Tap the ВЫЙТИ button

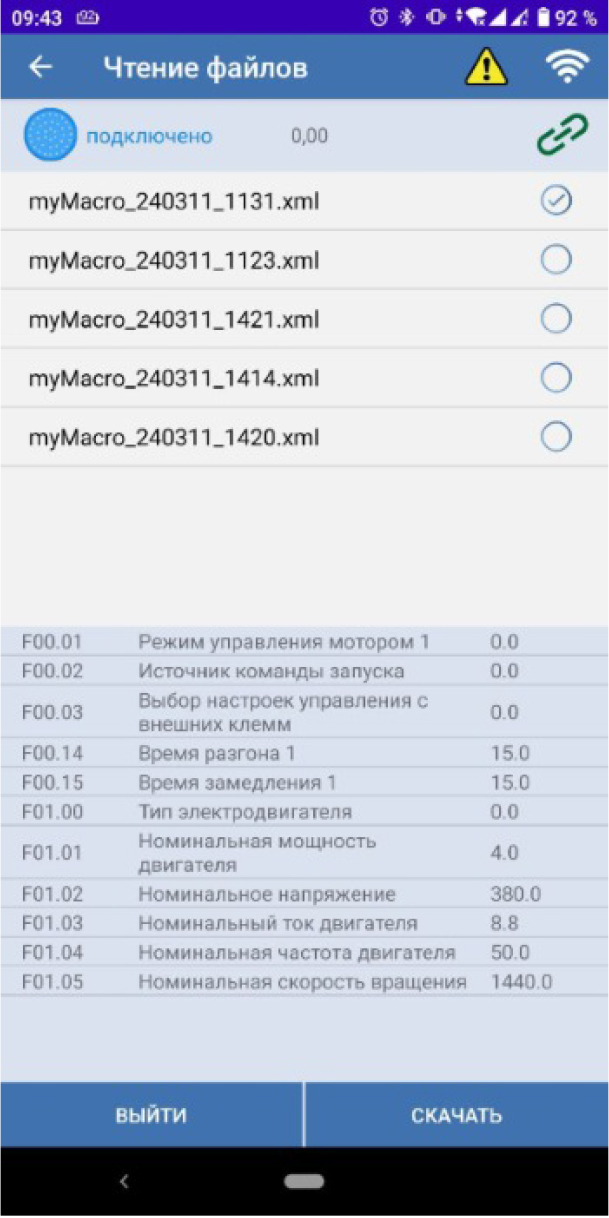151,1115
